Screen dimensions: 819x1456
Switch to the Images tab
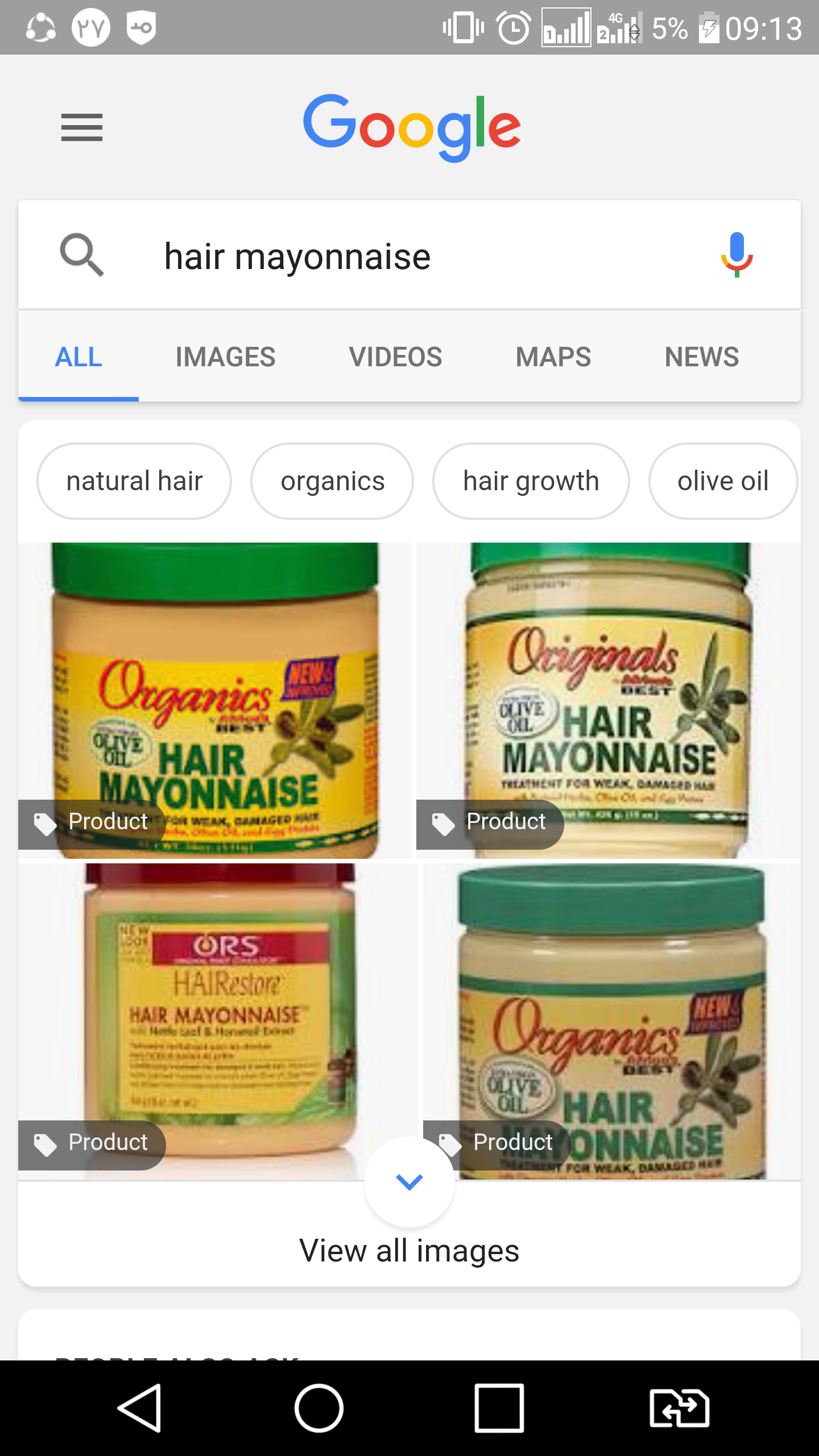point(225,357)
